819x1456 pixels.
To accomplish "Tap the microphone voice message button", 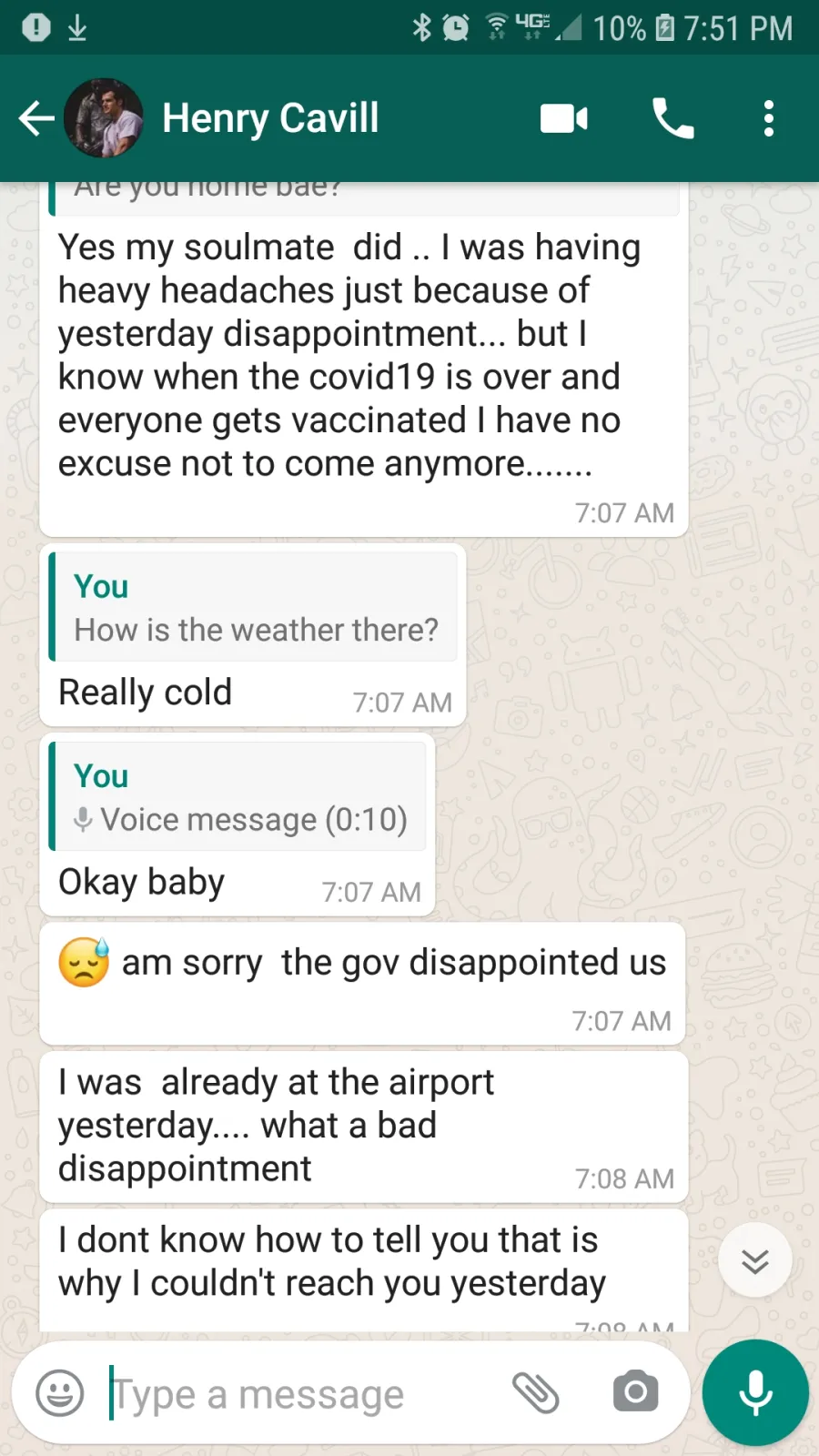I will 755,1392.
